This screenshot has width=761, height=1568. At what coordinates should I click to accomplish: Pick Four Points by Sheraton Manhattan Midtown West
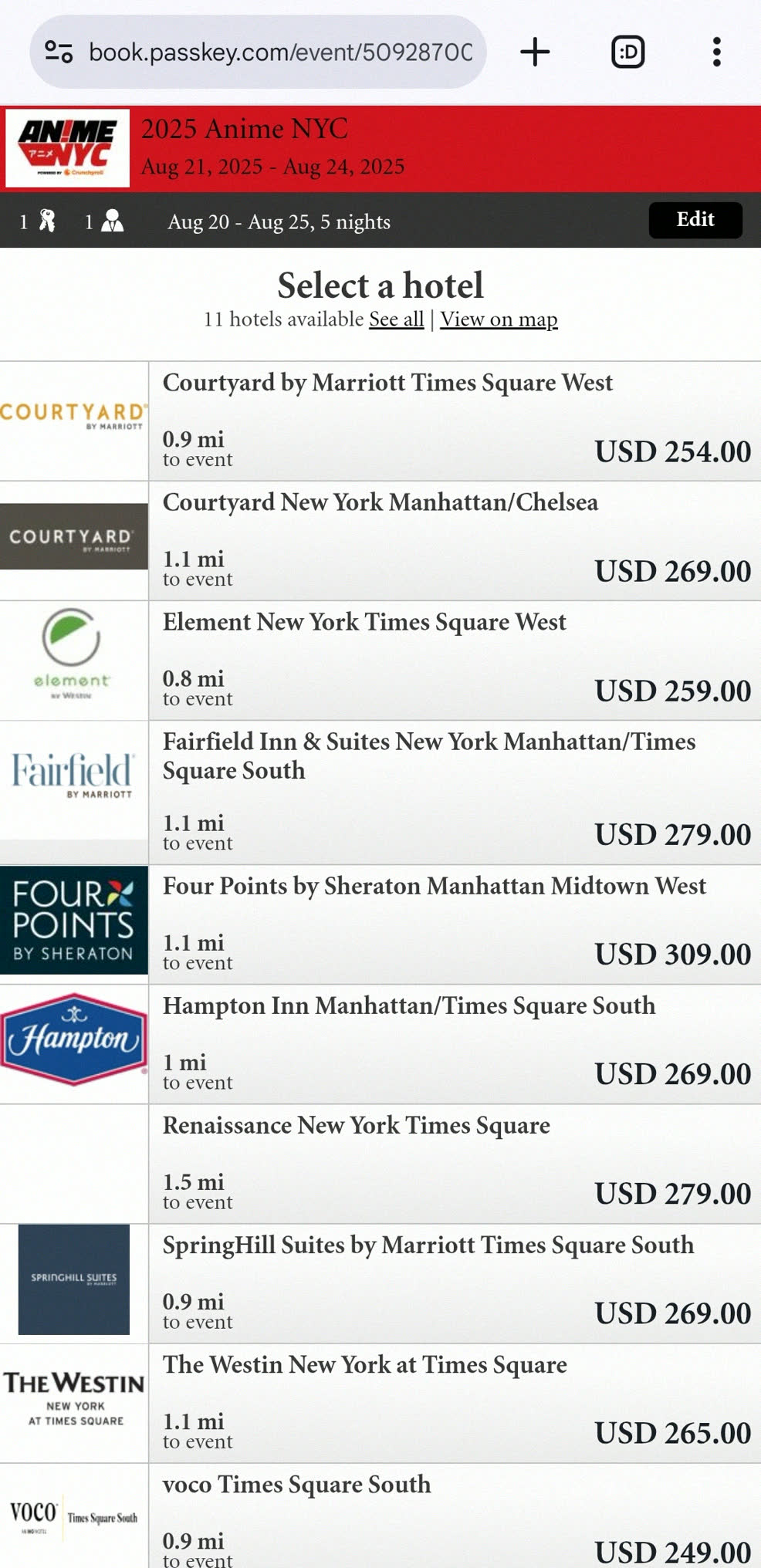(434, 886)
